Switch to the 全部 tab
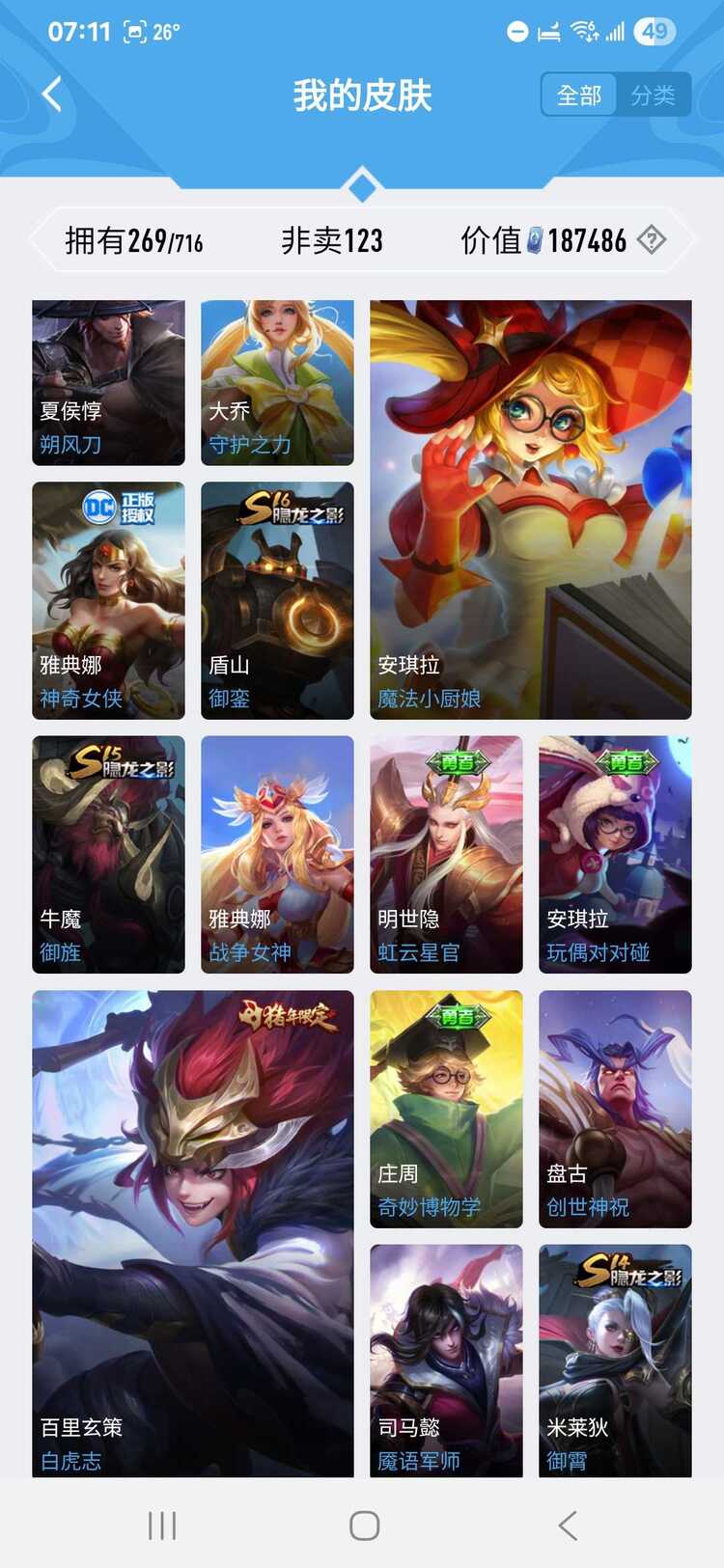The image size is (724, 1568). 579,96
